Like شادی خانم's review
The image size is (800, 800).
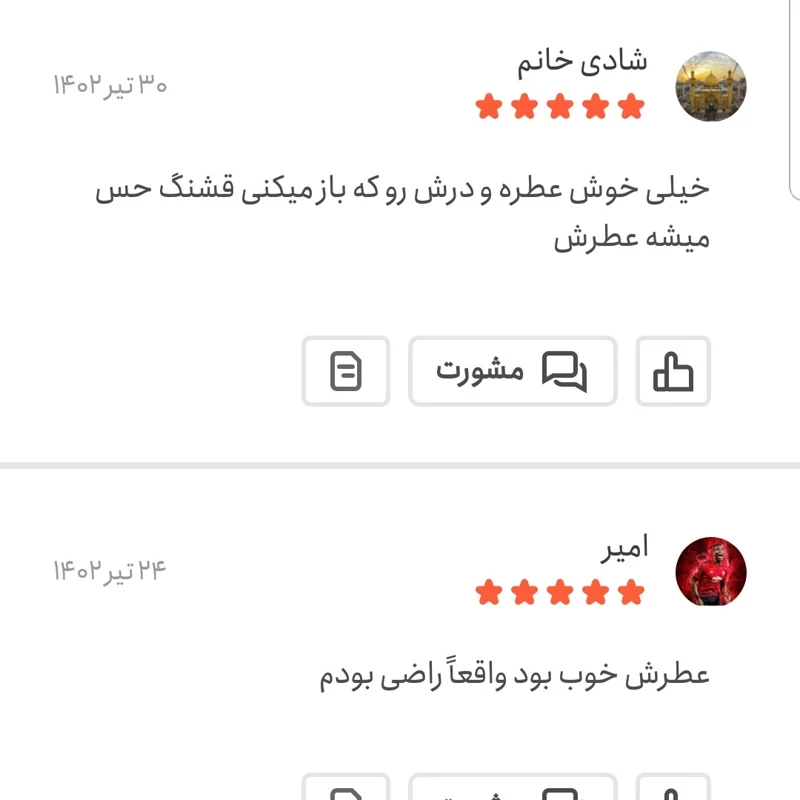673,372
